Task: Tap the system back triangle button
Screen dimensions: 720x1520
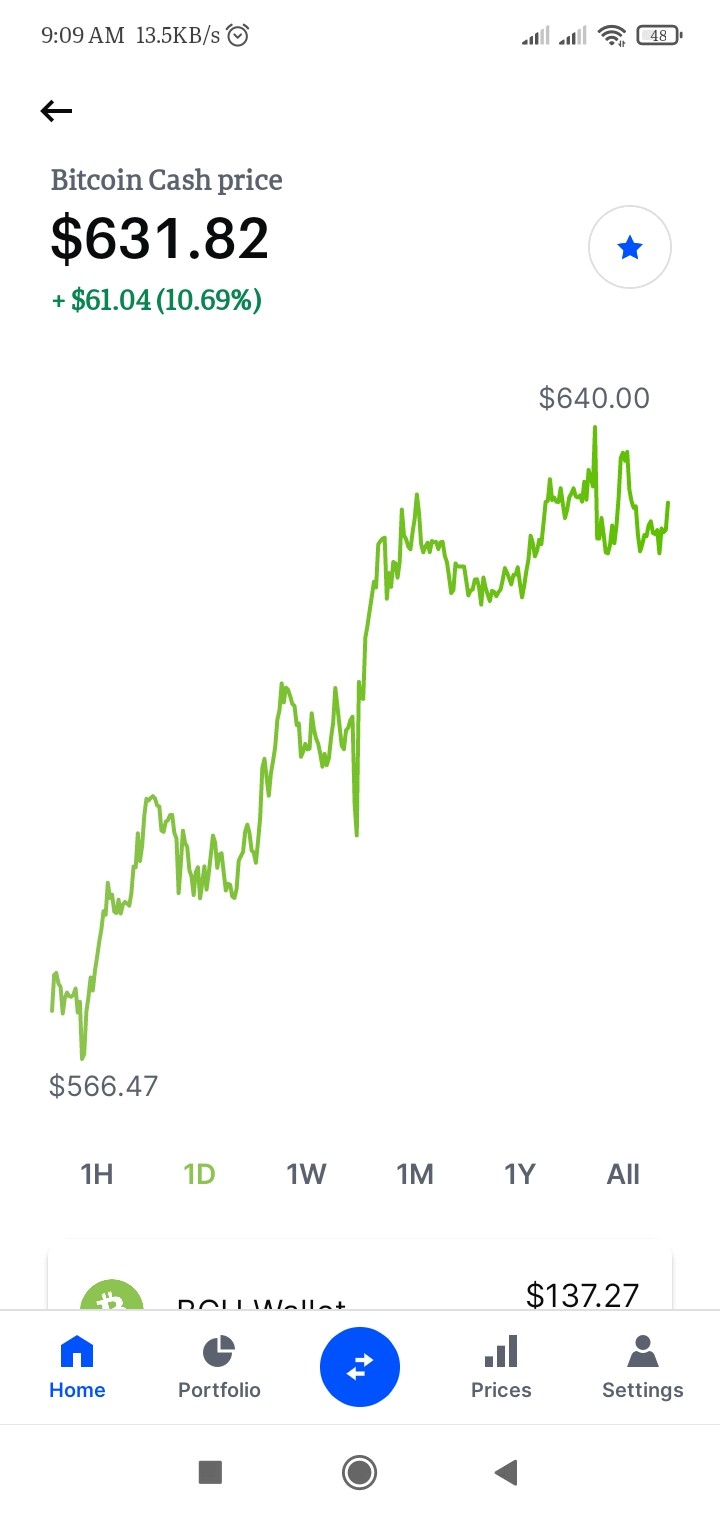Action: (507, 1472)
